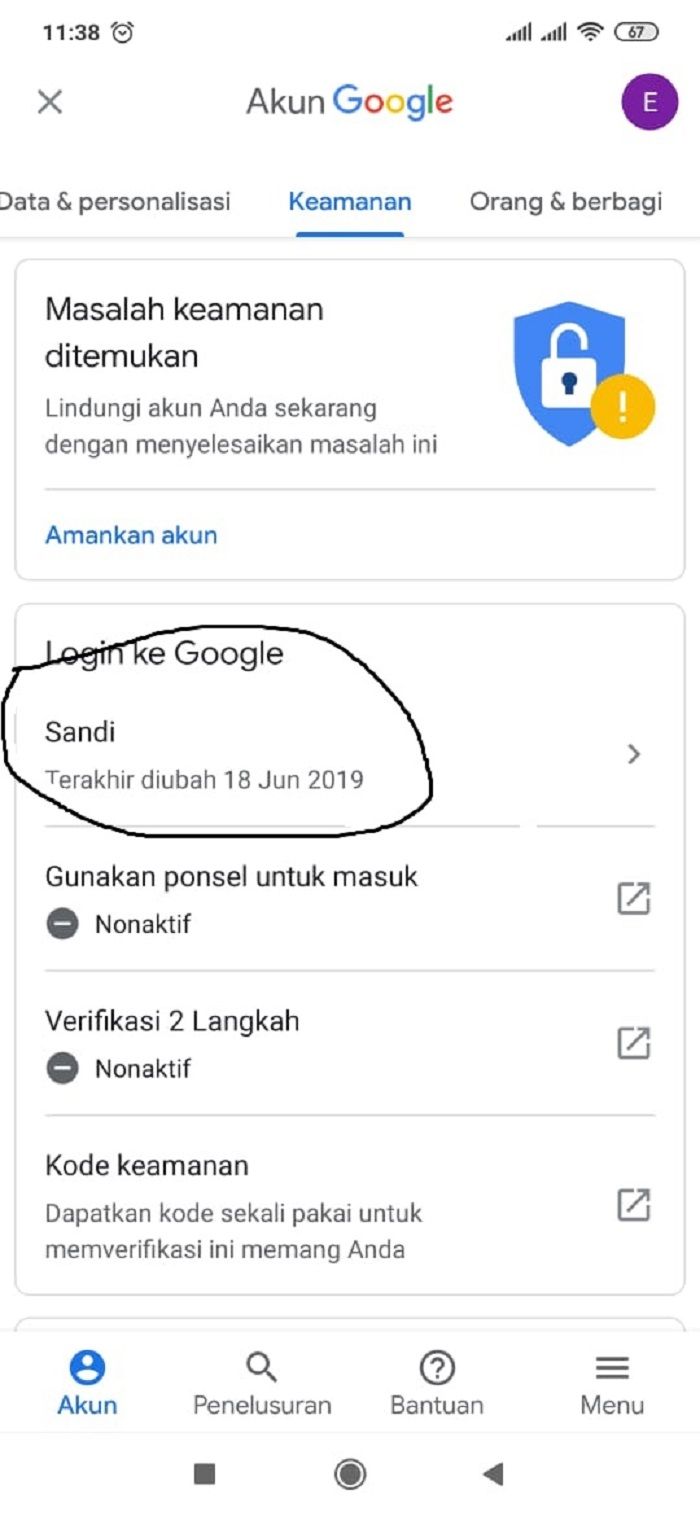
Task: Tap the Amankan akun link
Action: click(x=131, y=535)
